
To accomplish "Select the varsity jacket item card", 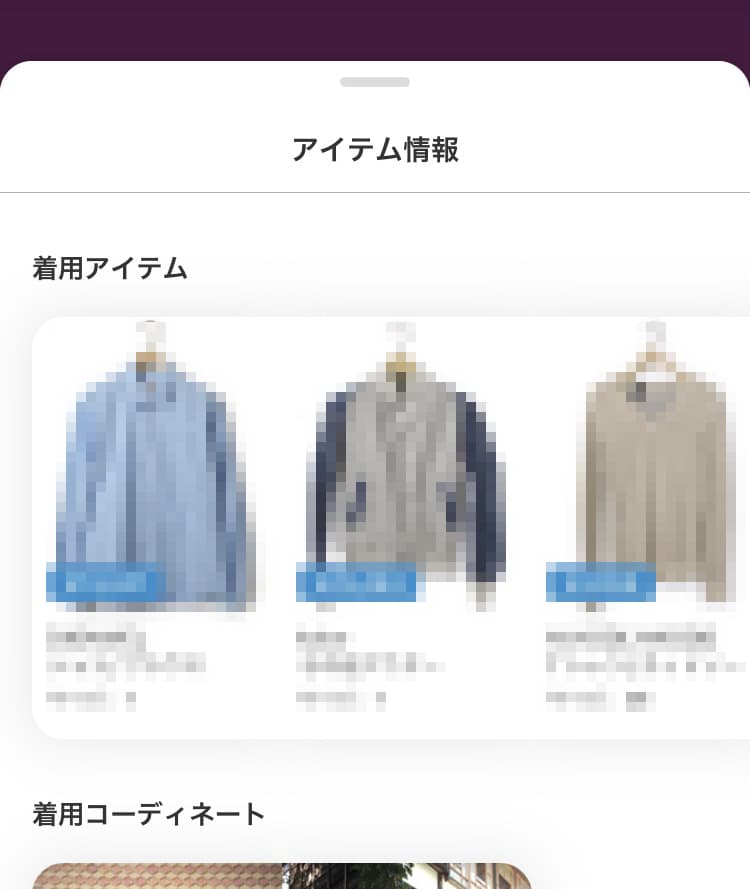I will [400, 520].
